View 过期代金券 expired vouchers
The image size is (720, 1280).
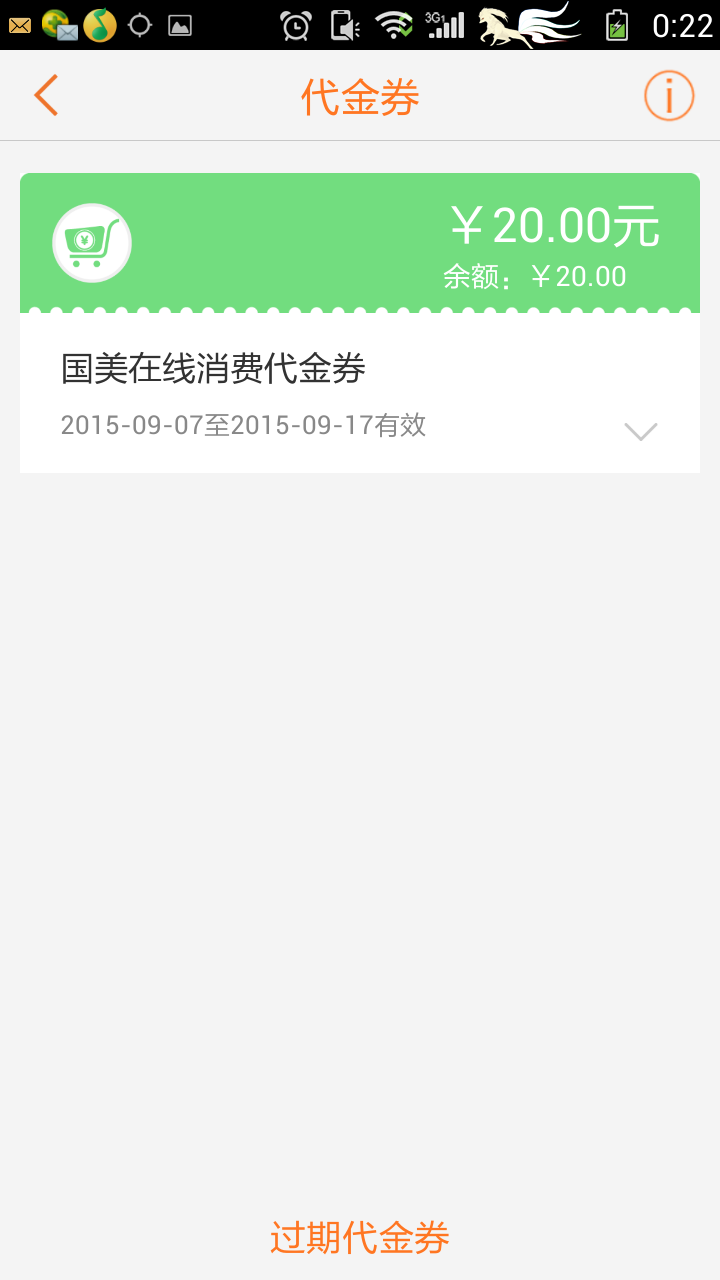tap(360, 1238)
